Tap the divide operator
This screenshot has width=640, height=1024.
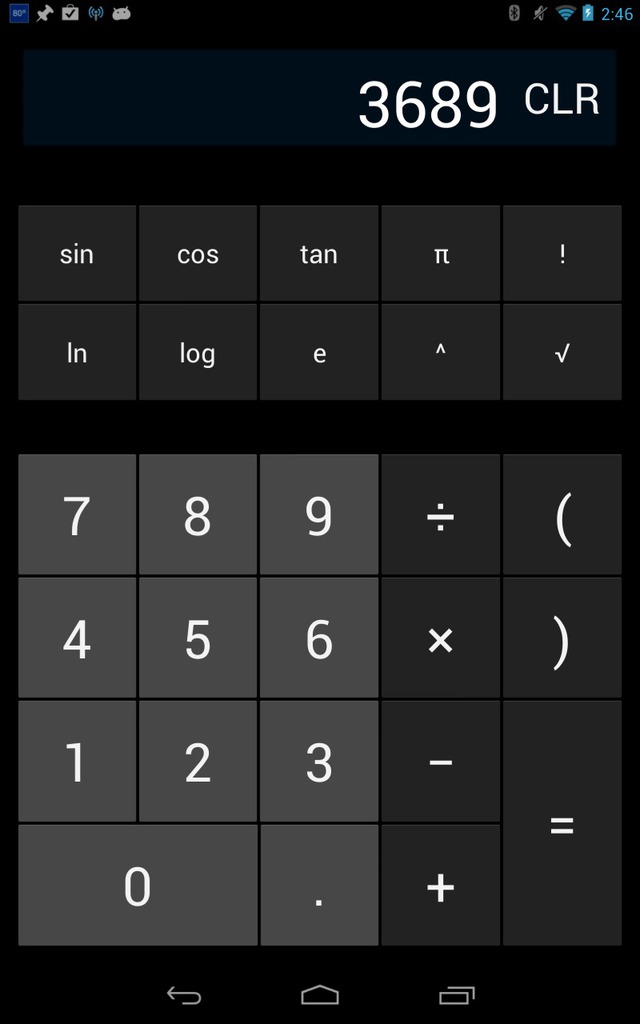click(x=441, y=515)
